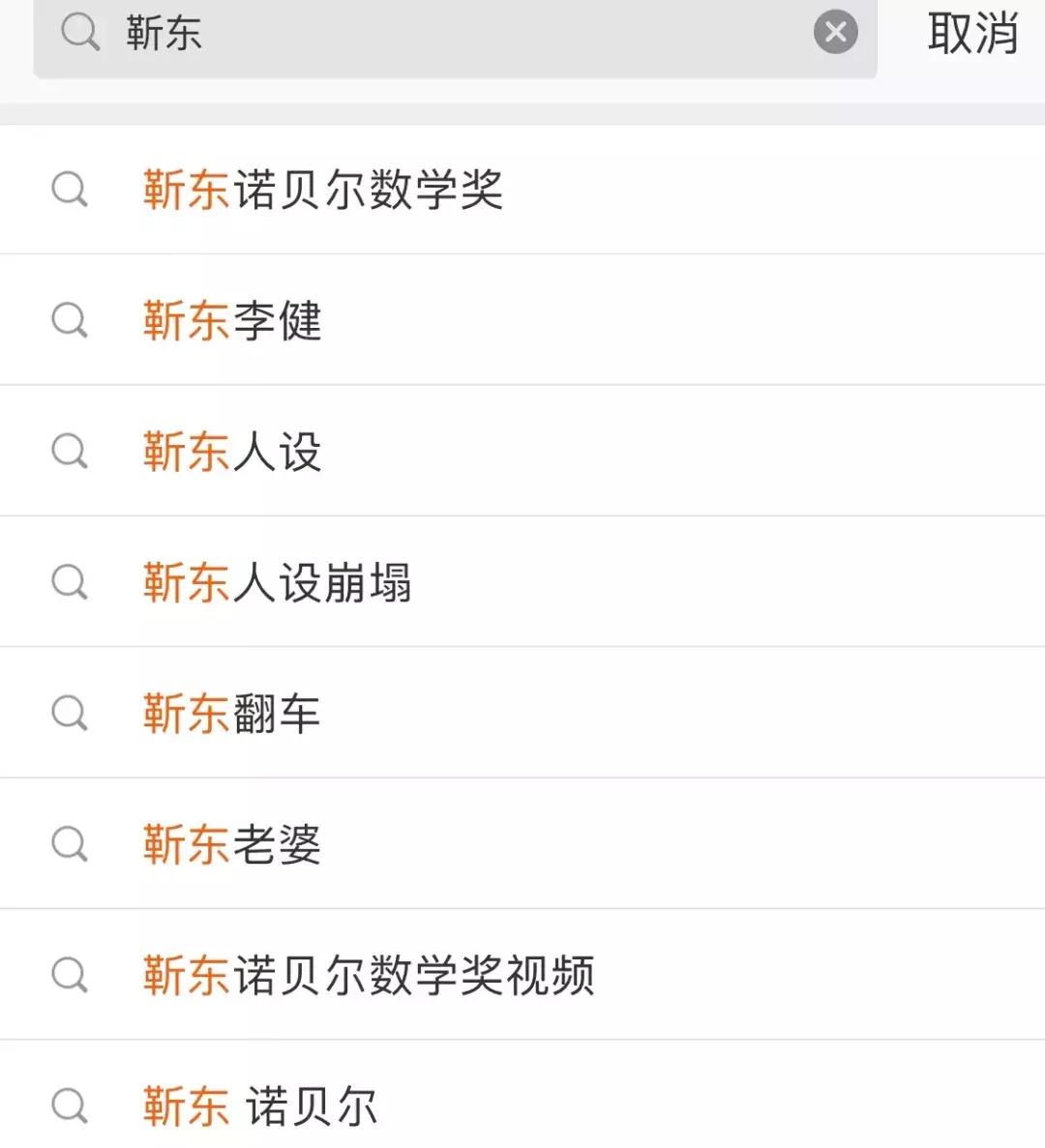Open the suggestion 靳东李健

231,320
